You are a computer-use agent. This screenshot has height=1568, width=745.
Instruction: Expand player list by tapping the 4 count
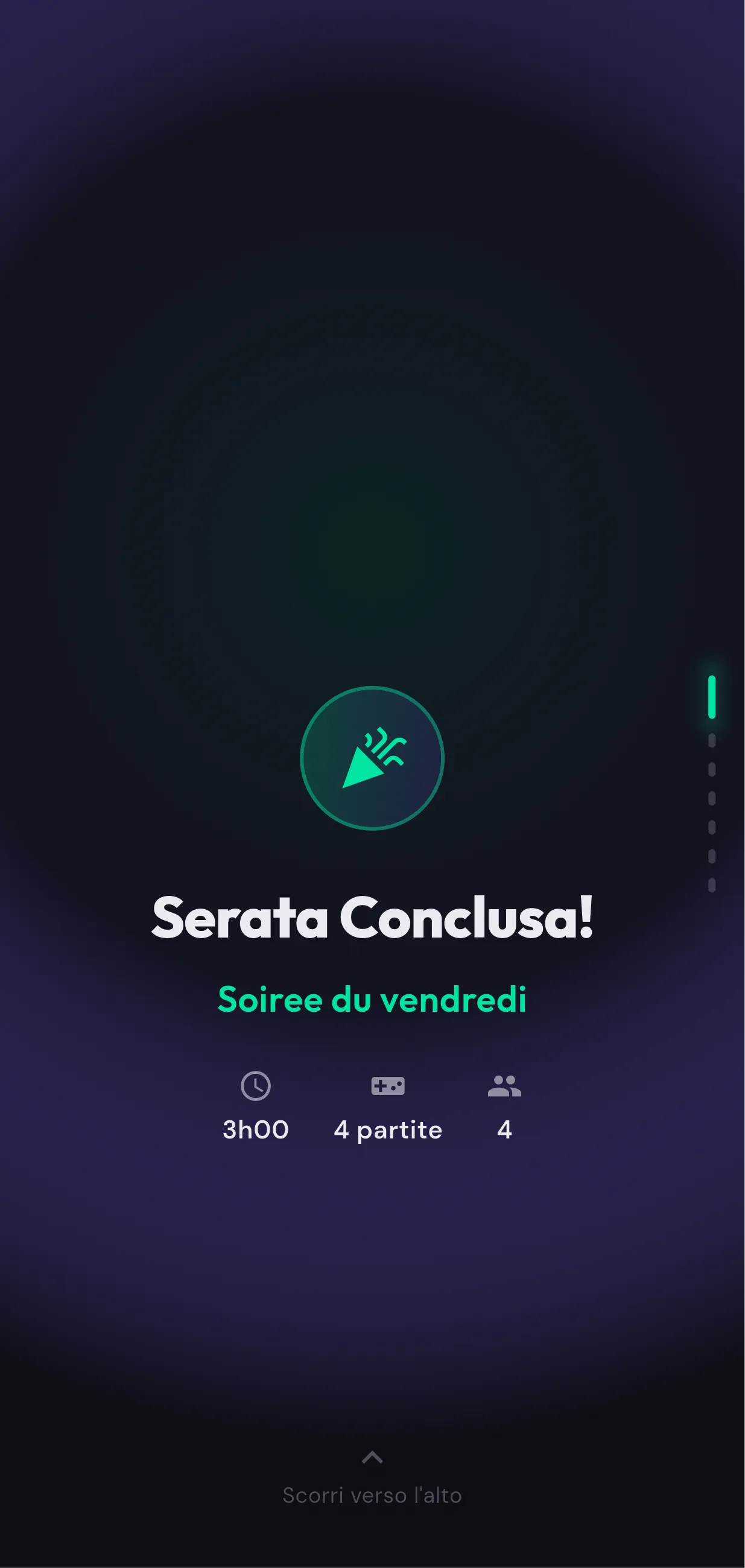click(503, 1130)
